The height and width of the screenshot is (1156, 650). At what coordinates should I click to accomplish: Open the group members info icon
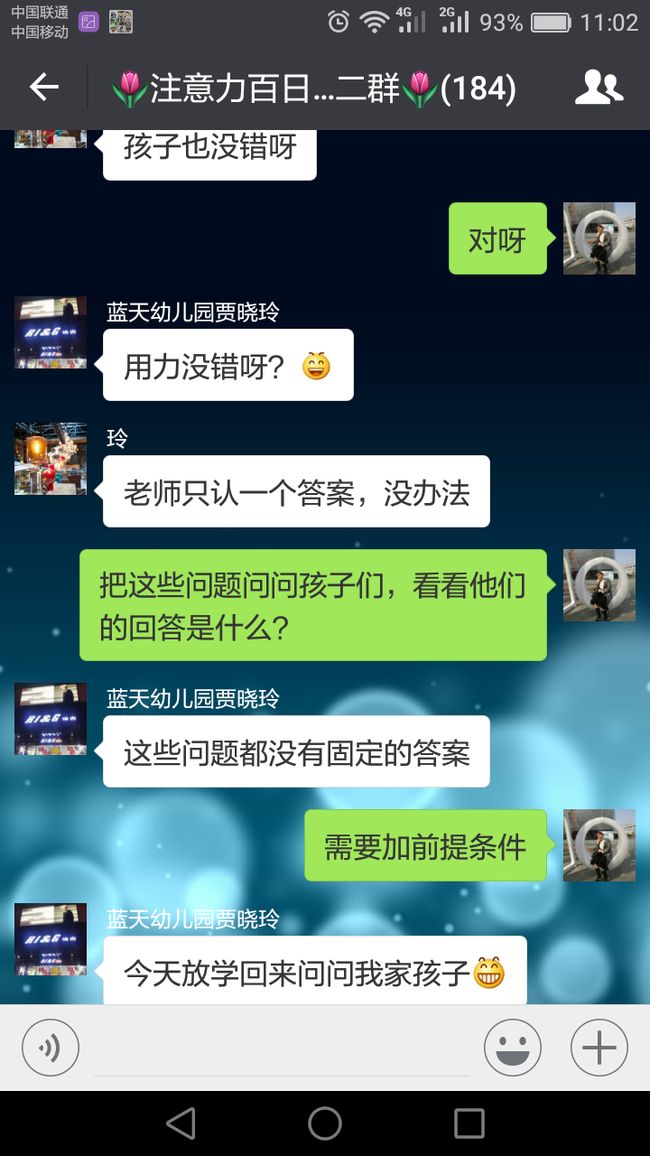[x=598, y=87]
